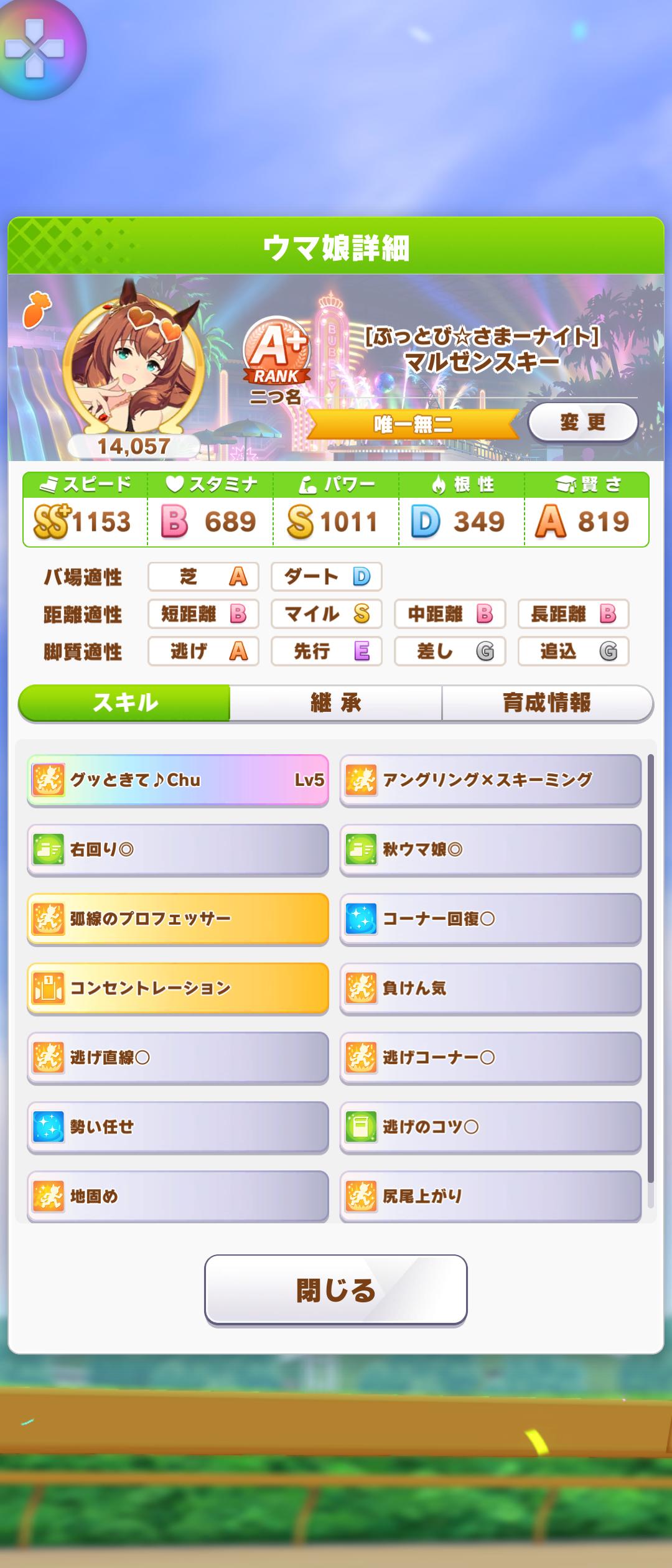This screenshot has width=672, height=1568.
Task: Open the 逃げコーナー○ skill
Action: click(x=490, y=1058)
